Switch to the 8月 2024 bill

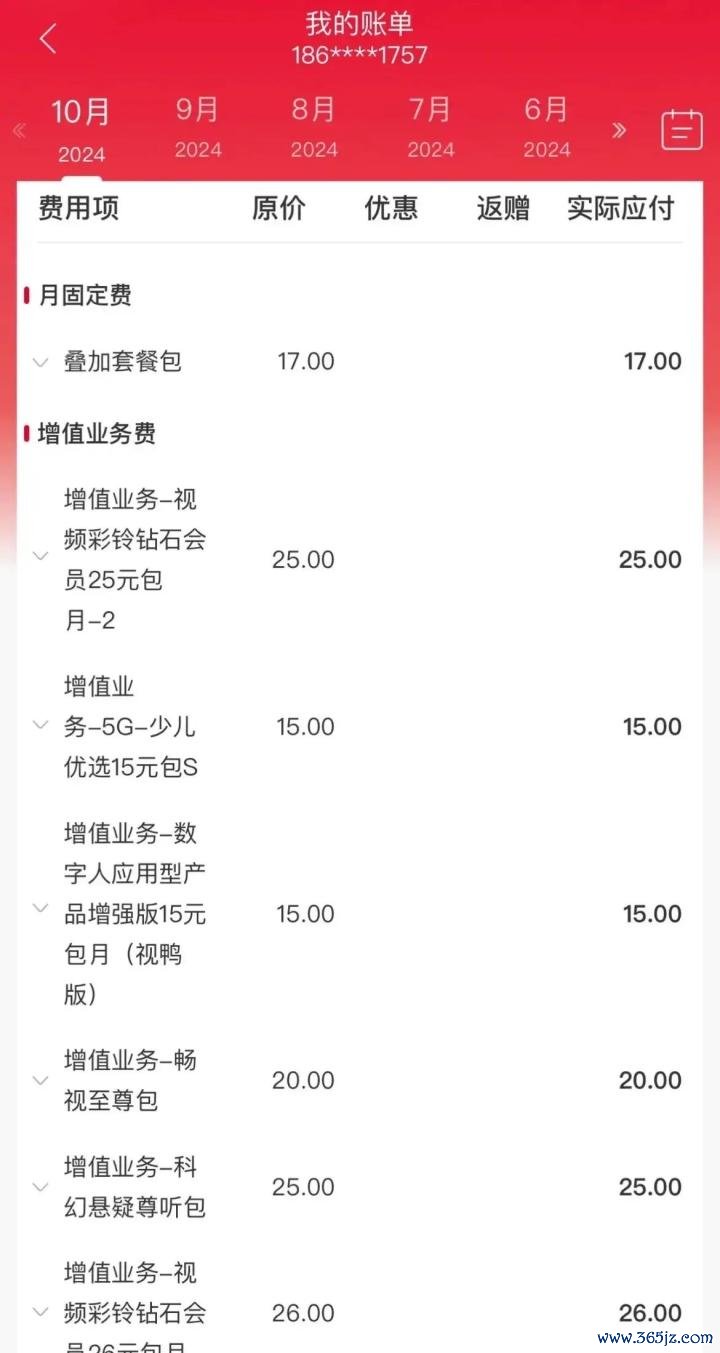(x=314, y=128)
